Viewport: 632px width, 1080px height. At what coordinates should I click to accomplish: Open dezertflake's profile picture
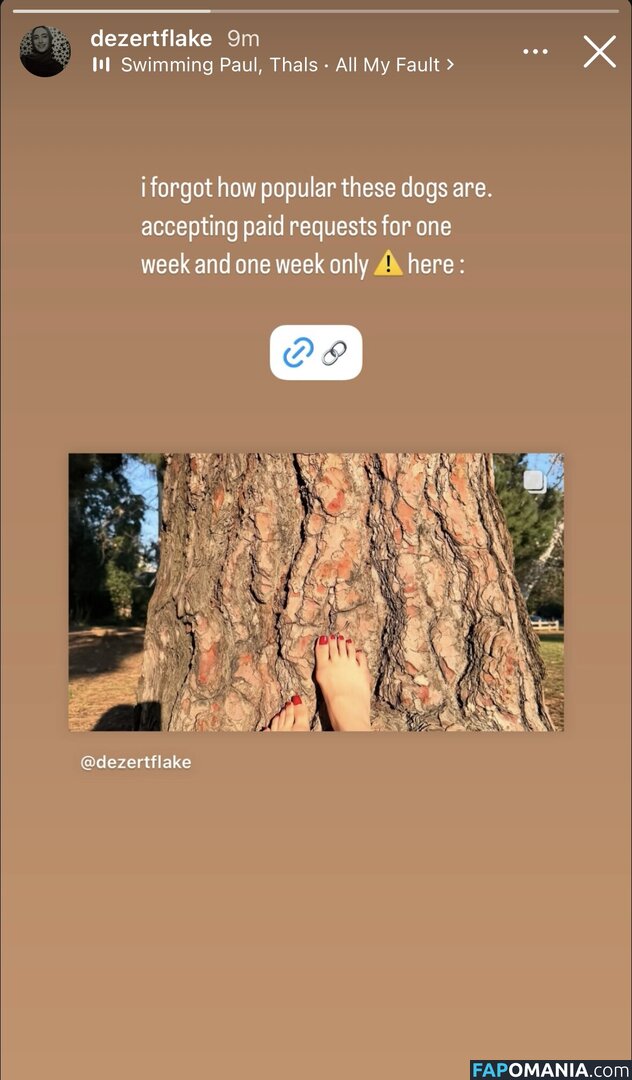(45, 52)
